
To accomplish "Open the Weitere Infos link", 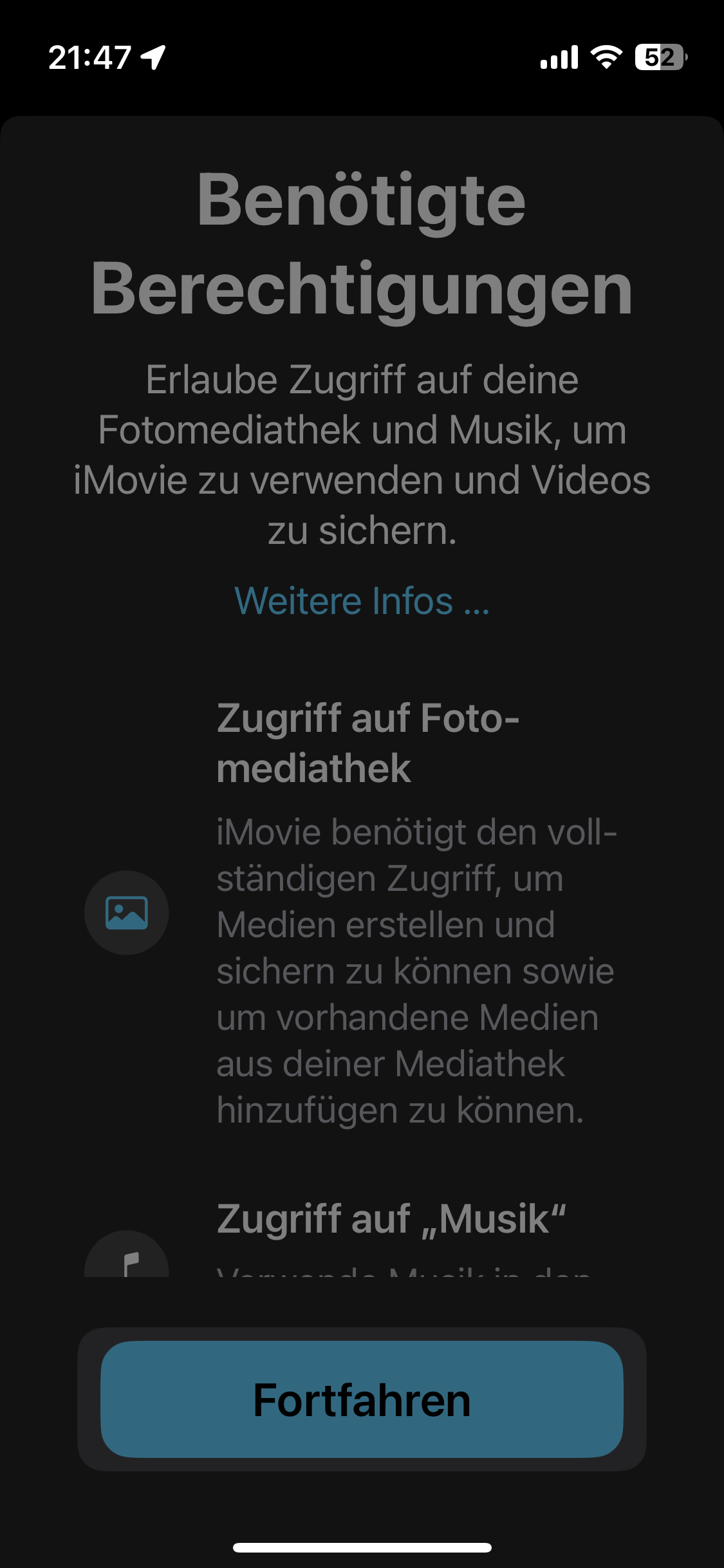I will [x=362, y=601].
